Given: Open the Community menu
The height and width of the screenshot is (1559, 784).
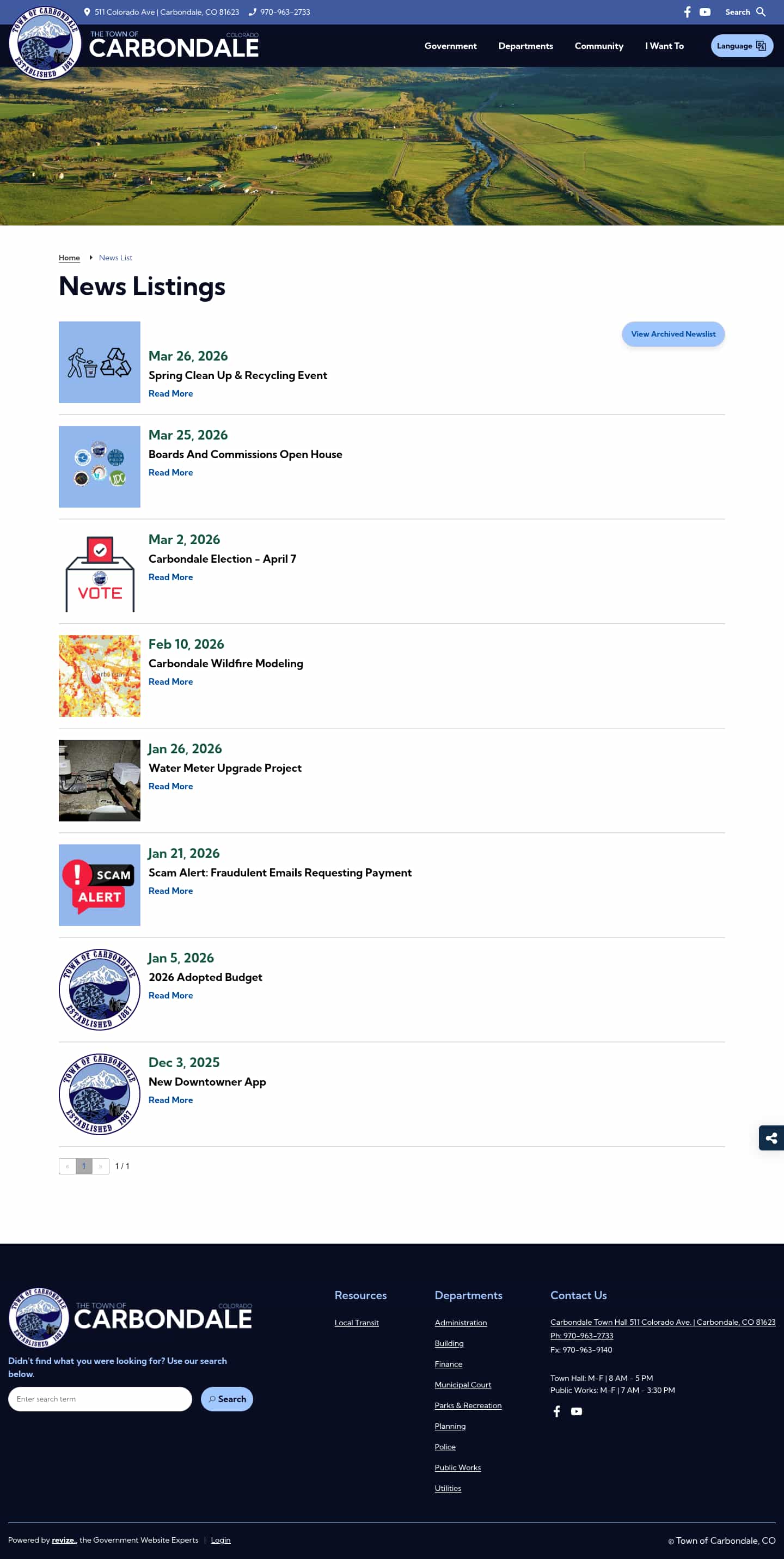Looking at the screenshot, I should click(598, 46).
